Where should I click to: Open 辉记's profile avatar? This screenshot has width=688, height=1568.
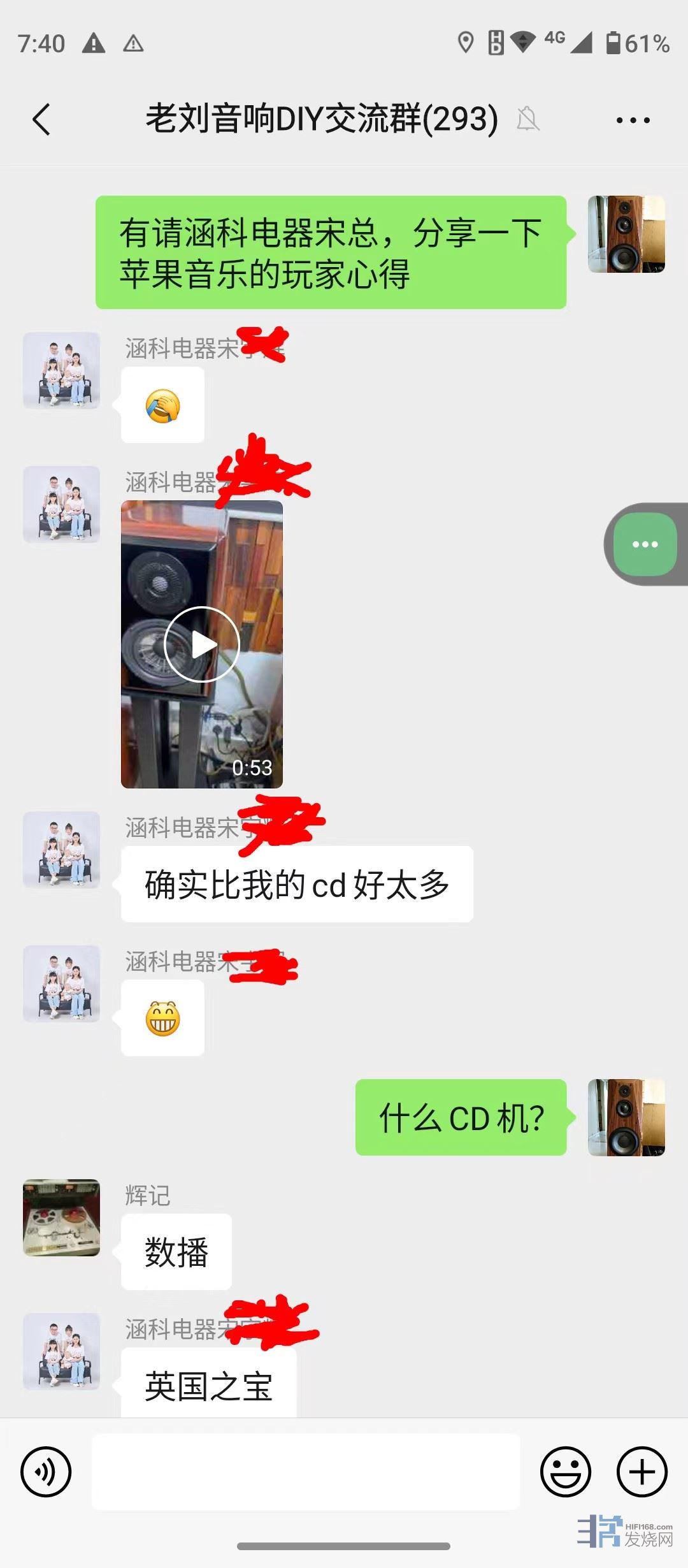(x=62, y=1217)
